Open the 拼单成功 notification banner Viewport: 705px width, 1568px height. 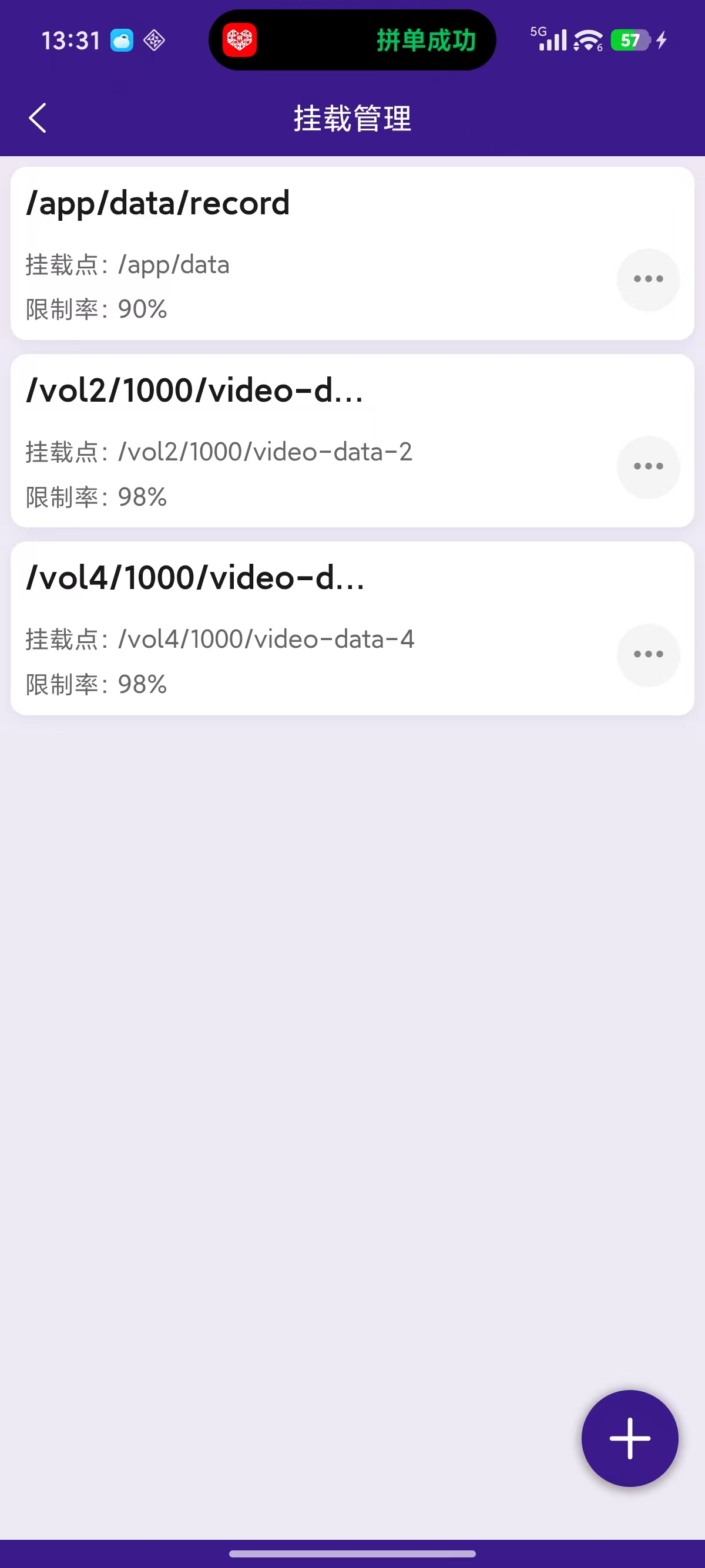pos(426,40)
